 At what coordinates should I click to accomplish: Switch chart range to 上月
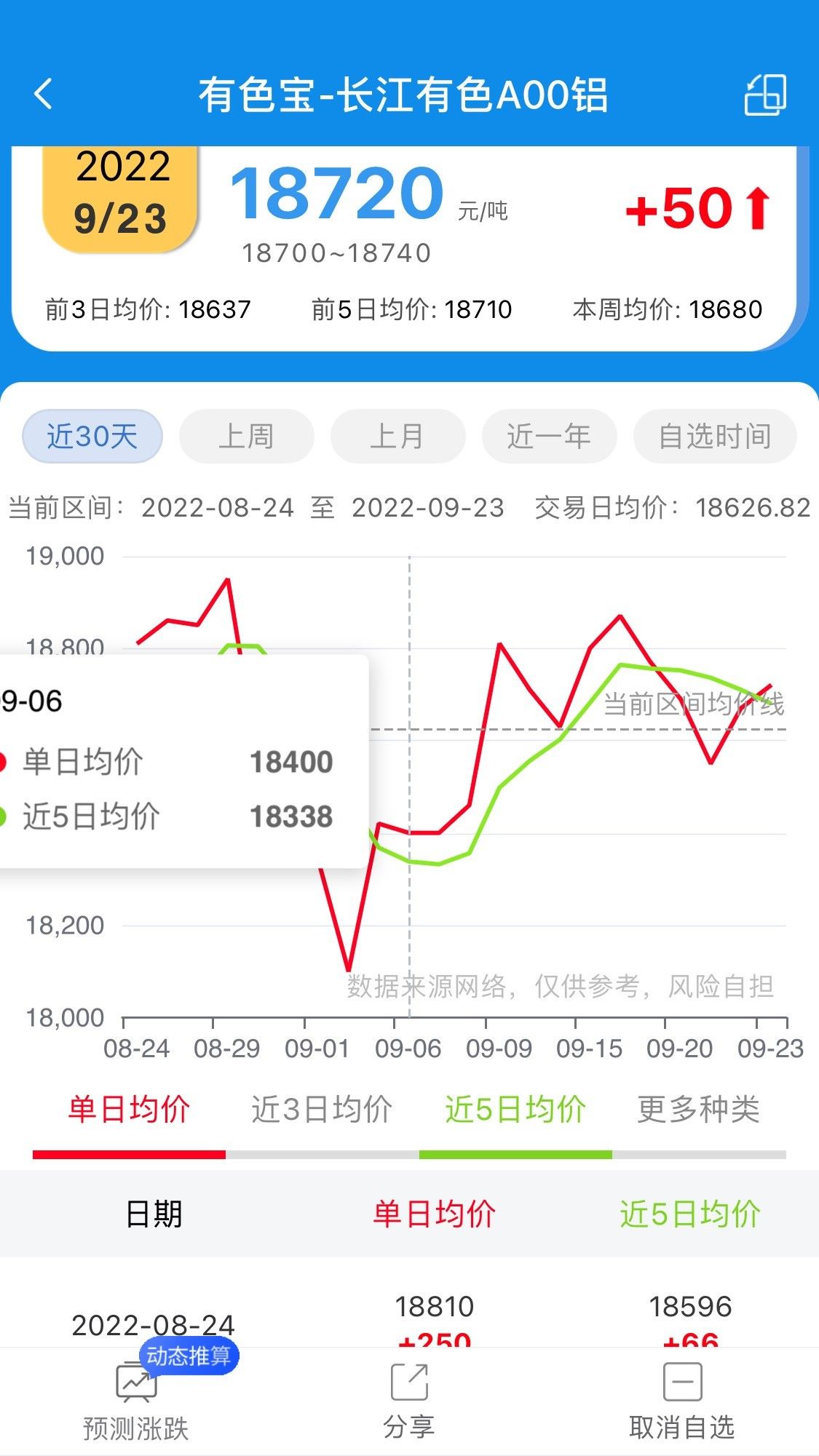[x=397, y=437]
